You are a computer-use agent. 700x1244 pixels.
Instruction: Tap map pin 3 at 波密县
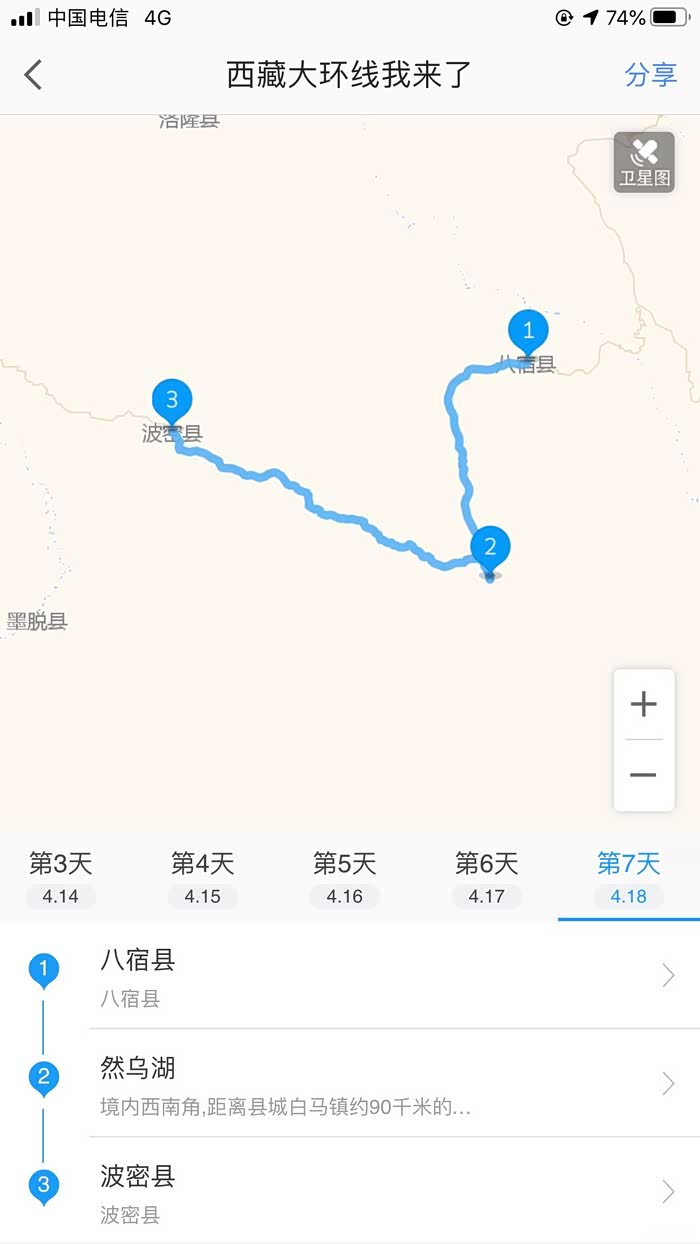(172, 401)
